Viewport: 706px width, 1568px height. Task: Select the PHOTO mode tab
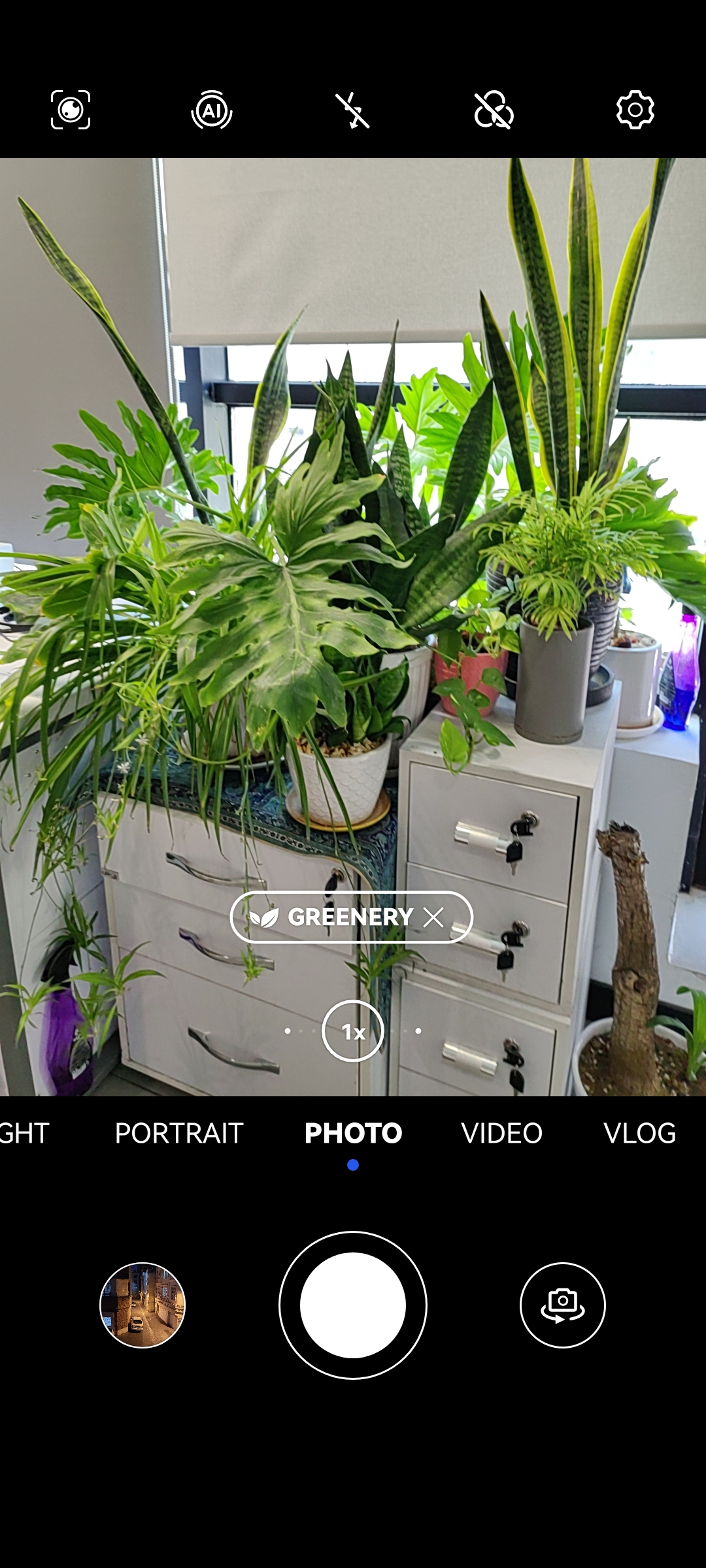click(x=353, y=1133)
